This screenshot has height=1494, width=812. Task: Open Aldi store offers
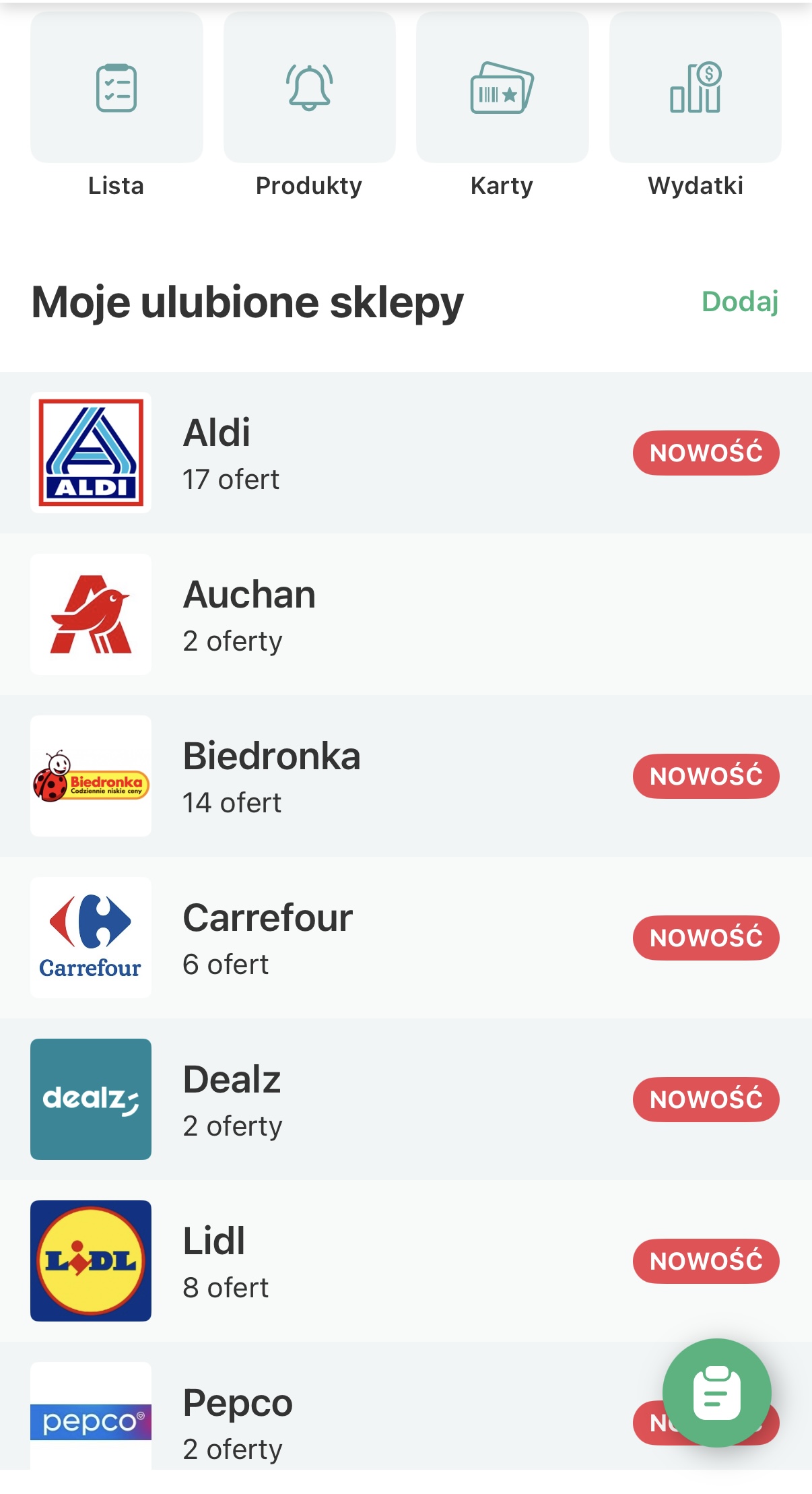337,453
